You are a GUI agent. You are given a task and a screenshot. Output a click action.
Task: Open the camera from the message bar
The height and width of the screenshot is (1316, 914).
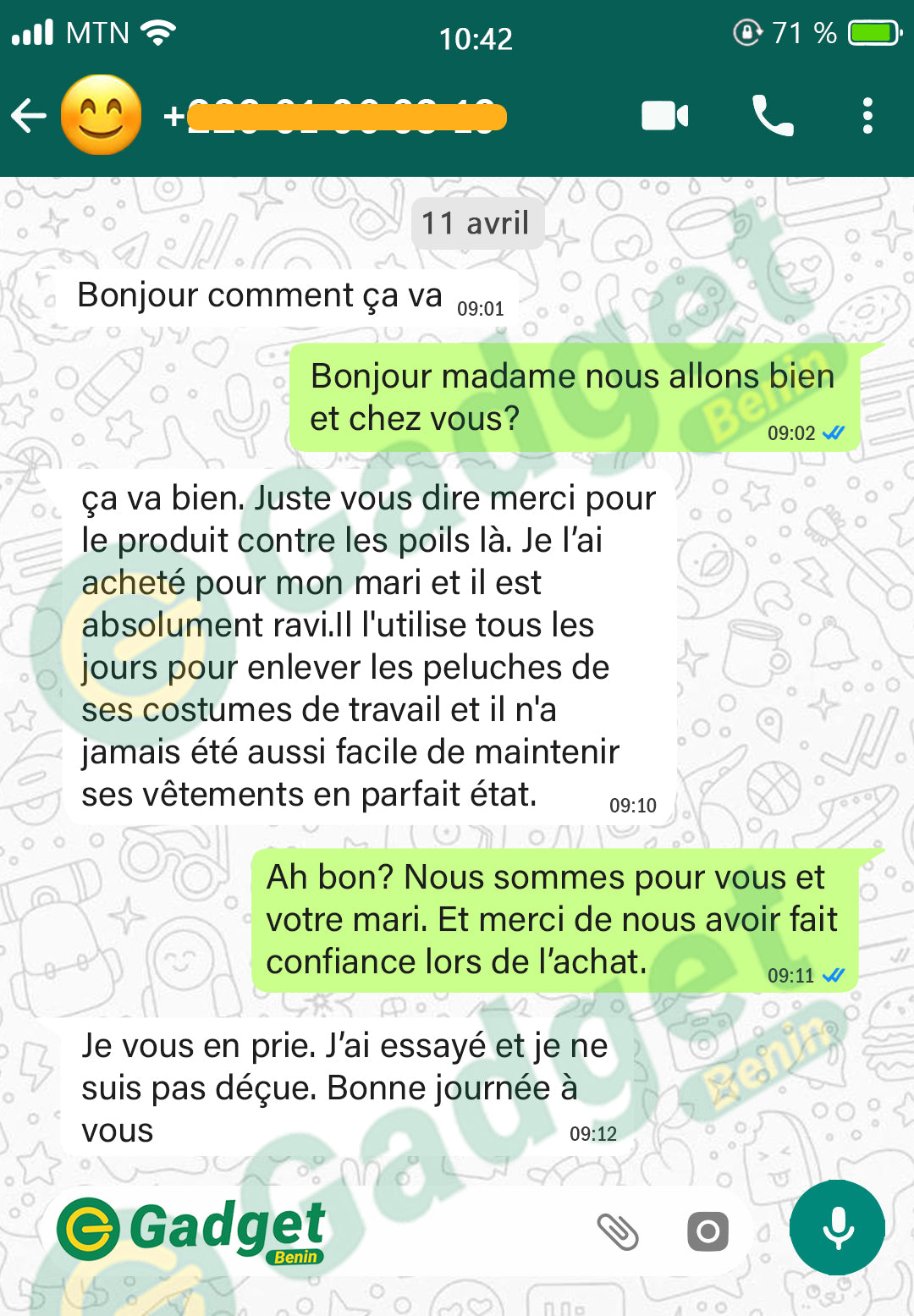tap(708, 1231)
